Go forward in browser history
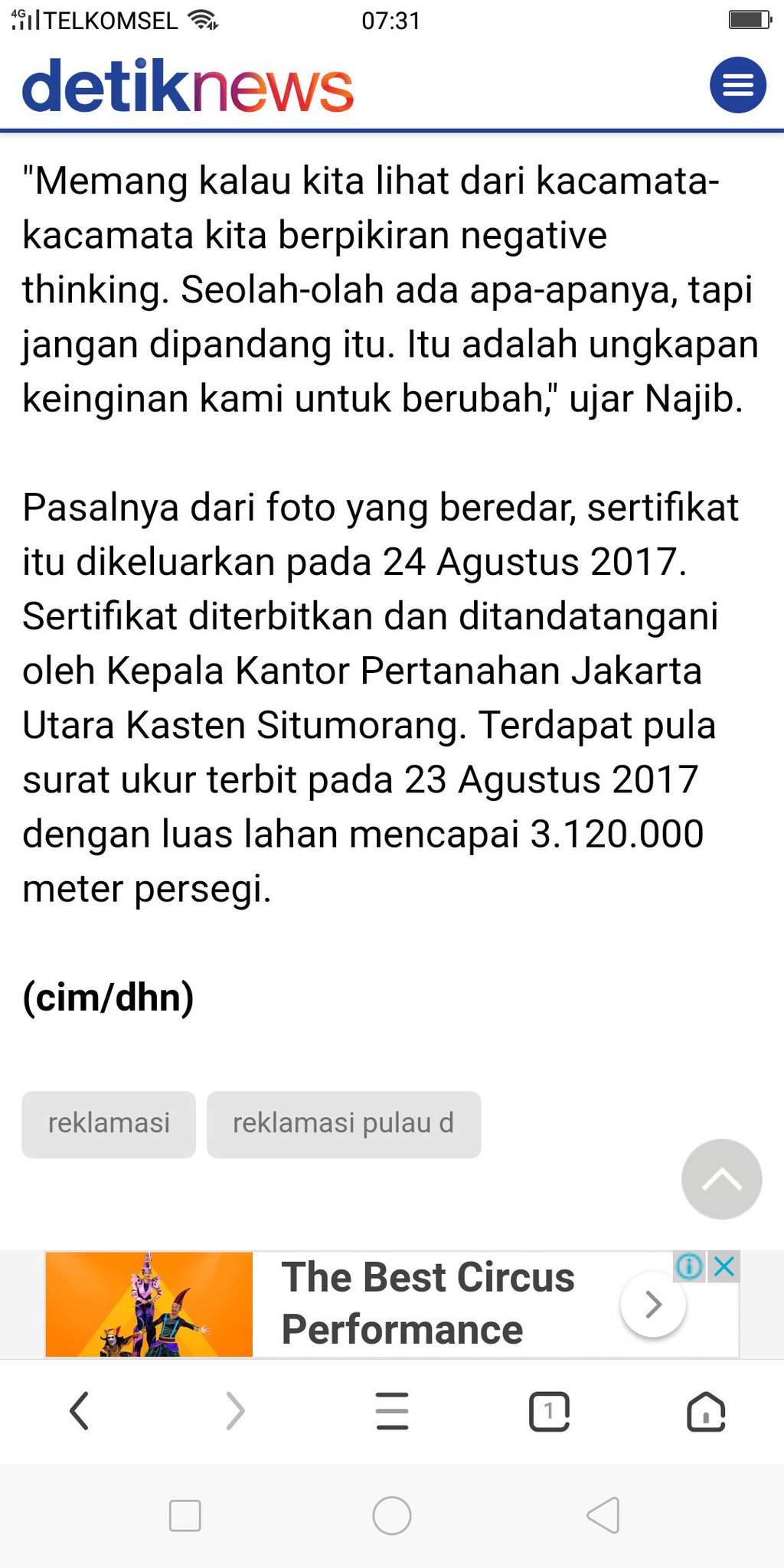Viewport: 784px width, 1568px height. click(x=236, y=1410)
